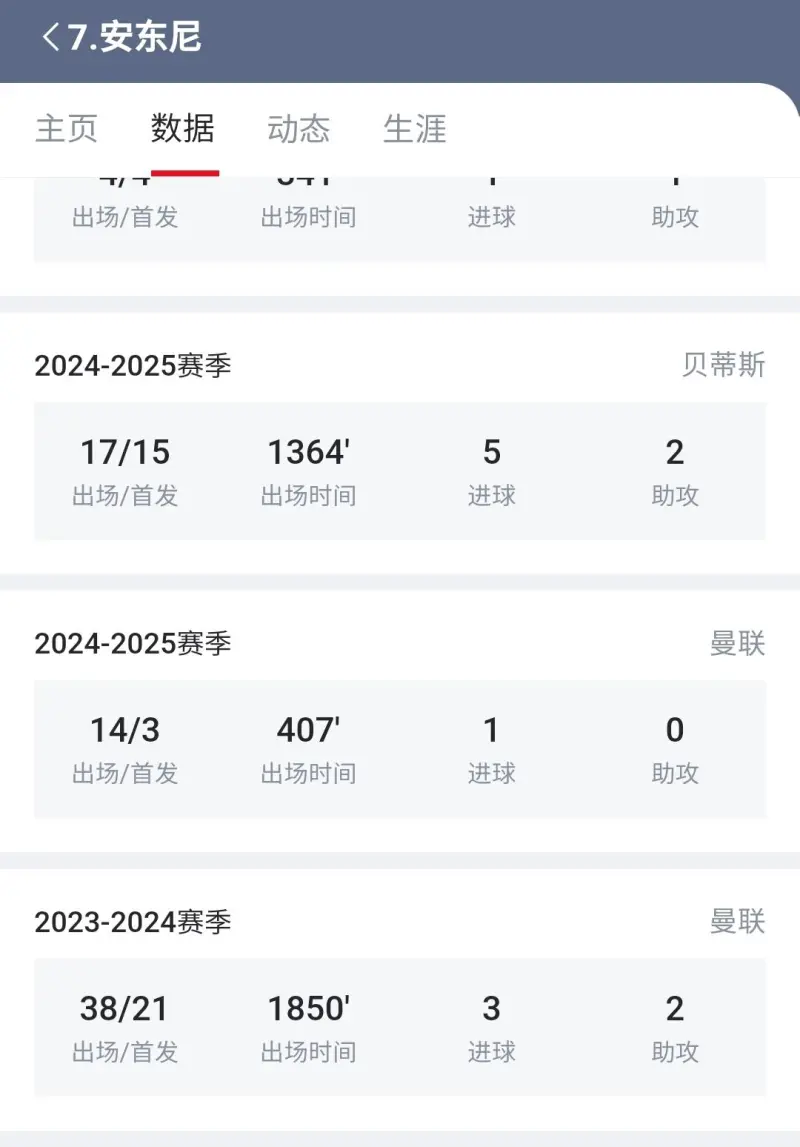Open the 动态 tab
The height and width of the screenshot is (1147, 800).
(x=299, y=129)
